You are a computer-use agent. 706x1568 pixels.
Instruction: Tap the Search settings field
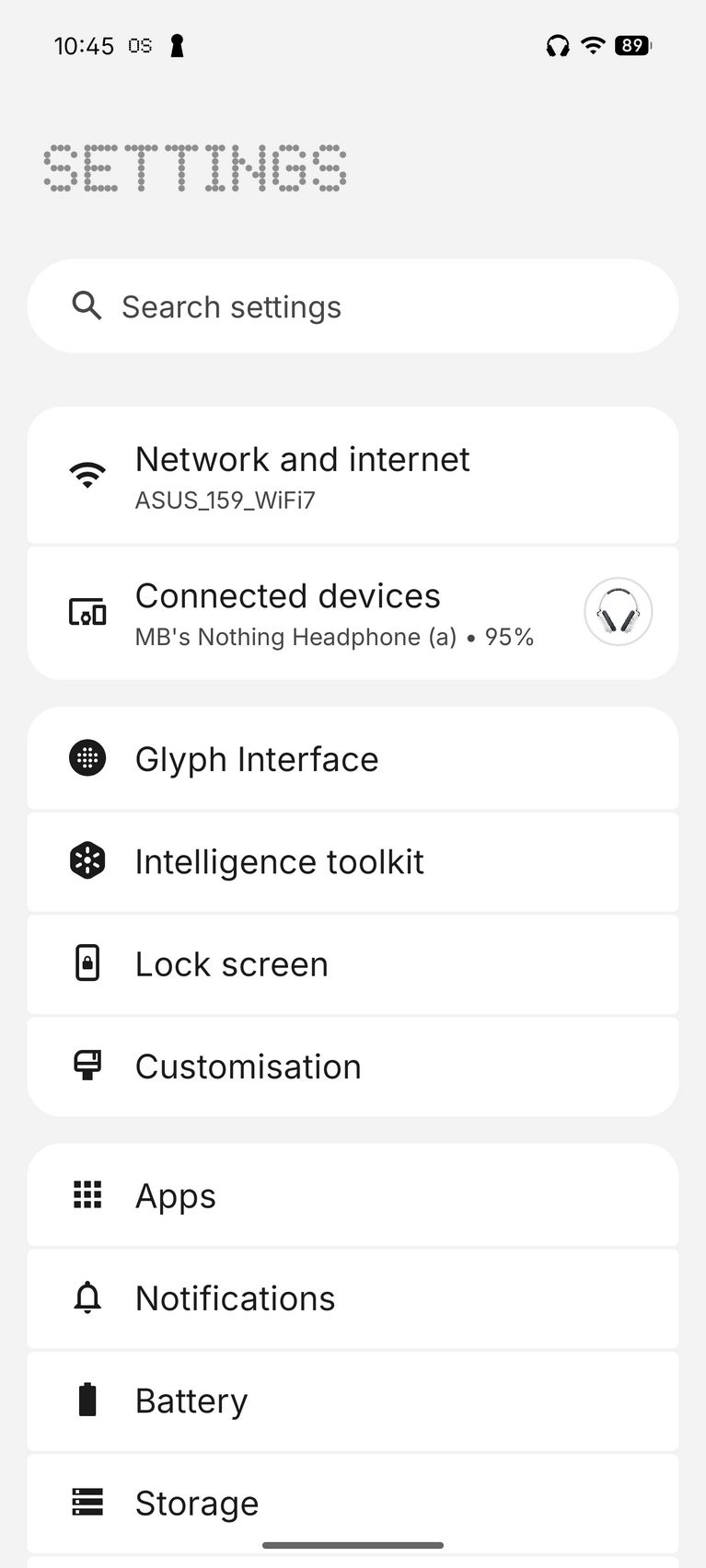[353, 306]
